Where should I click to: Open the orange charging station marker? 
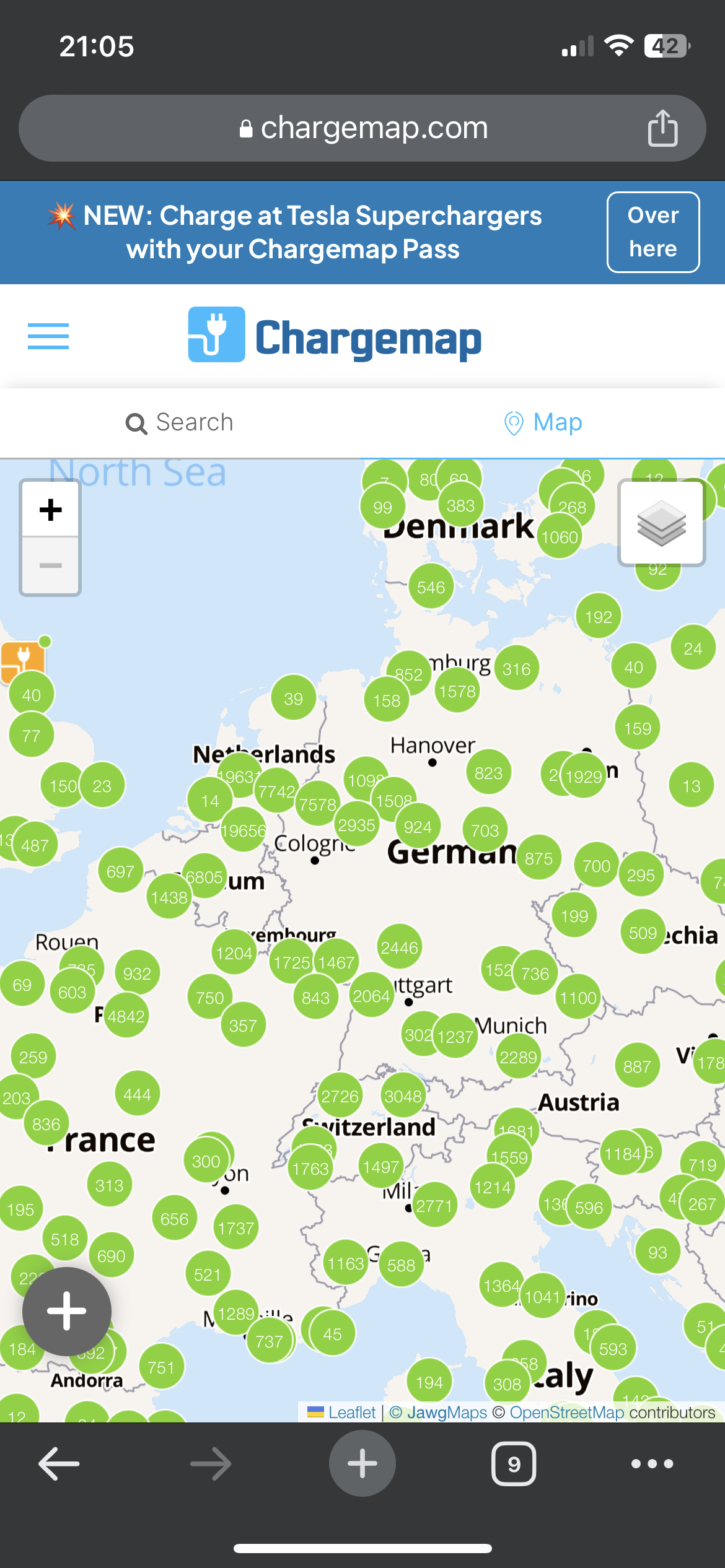22,661
